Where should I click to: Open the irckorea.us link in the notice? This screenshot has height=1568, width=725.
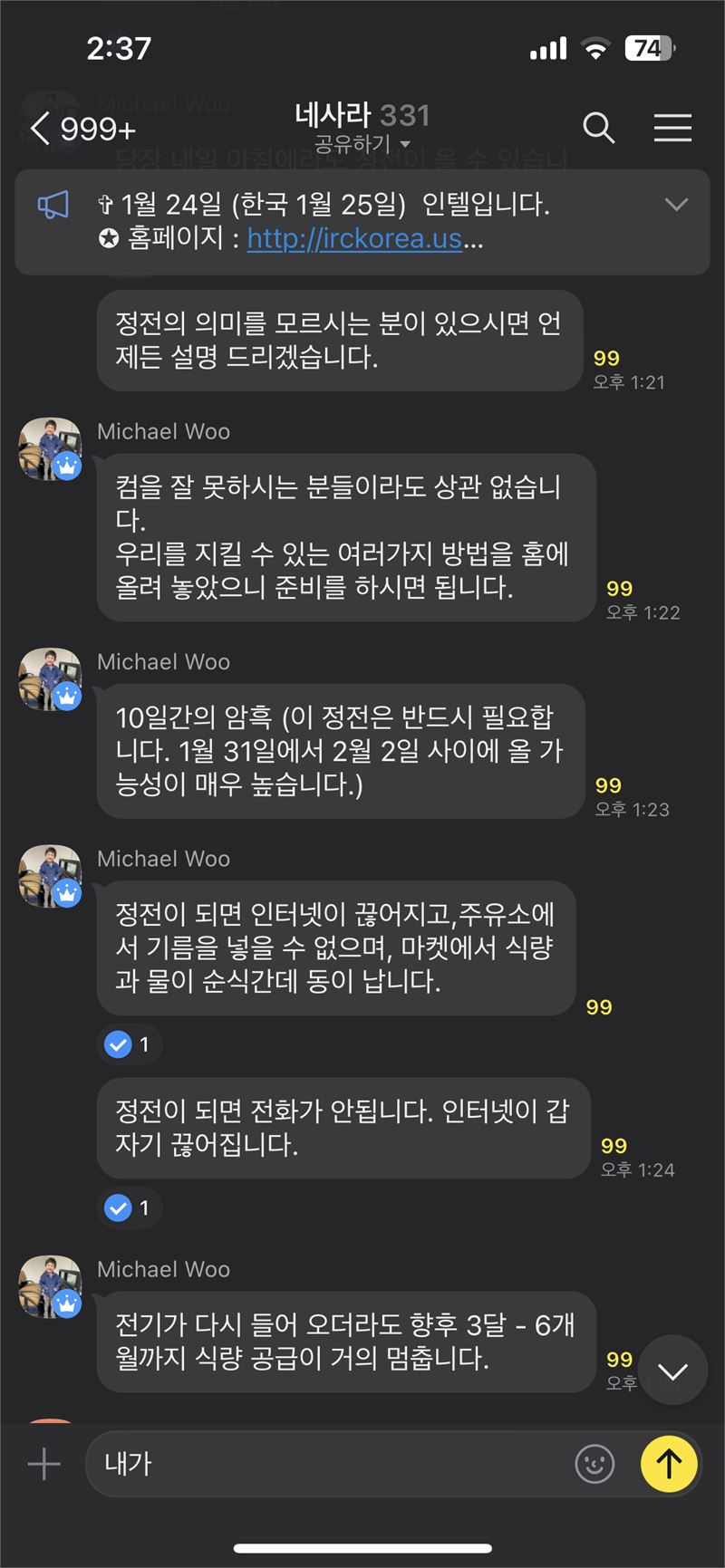354,238
